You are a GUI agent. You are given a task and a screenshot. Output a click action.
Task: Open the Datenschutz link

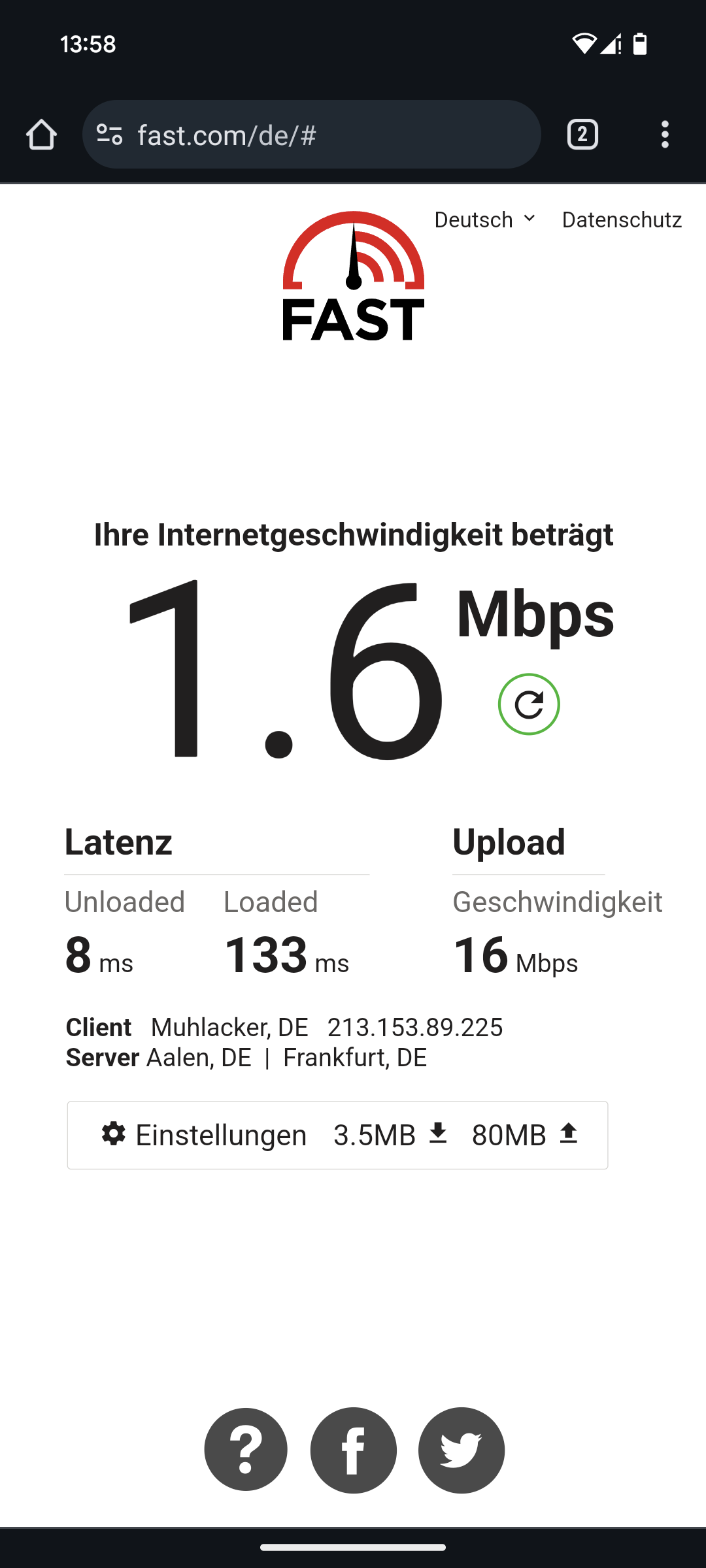(x=622, y=220)
